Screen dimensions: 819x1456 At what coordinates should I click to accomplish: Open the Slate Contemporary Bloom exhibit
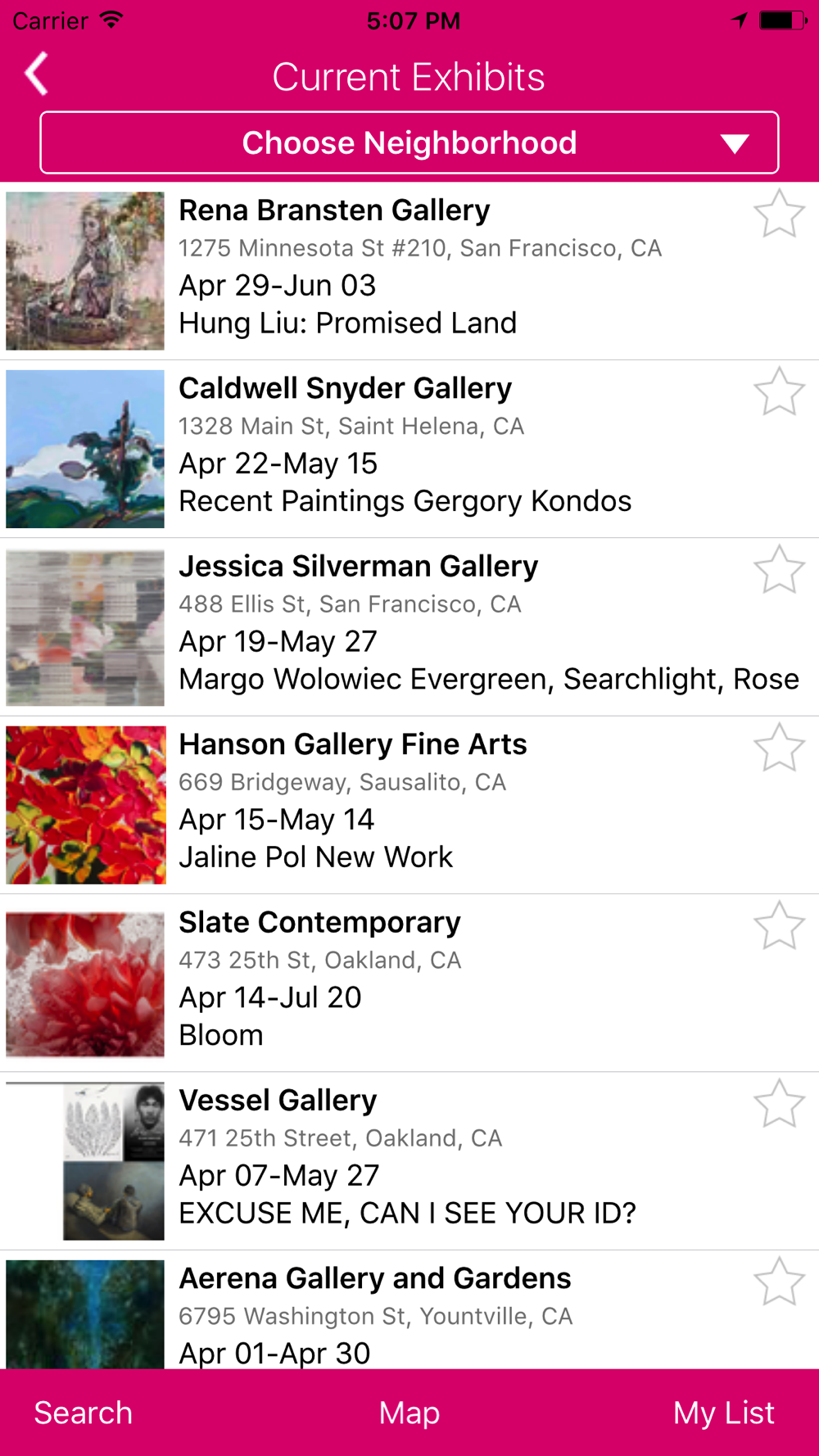[x=409, y=983]
